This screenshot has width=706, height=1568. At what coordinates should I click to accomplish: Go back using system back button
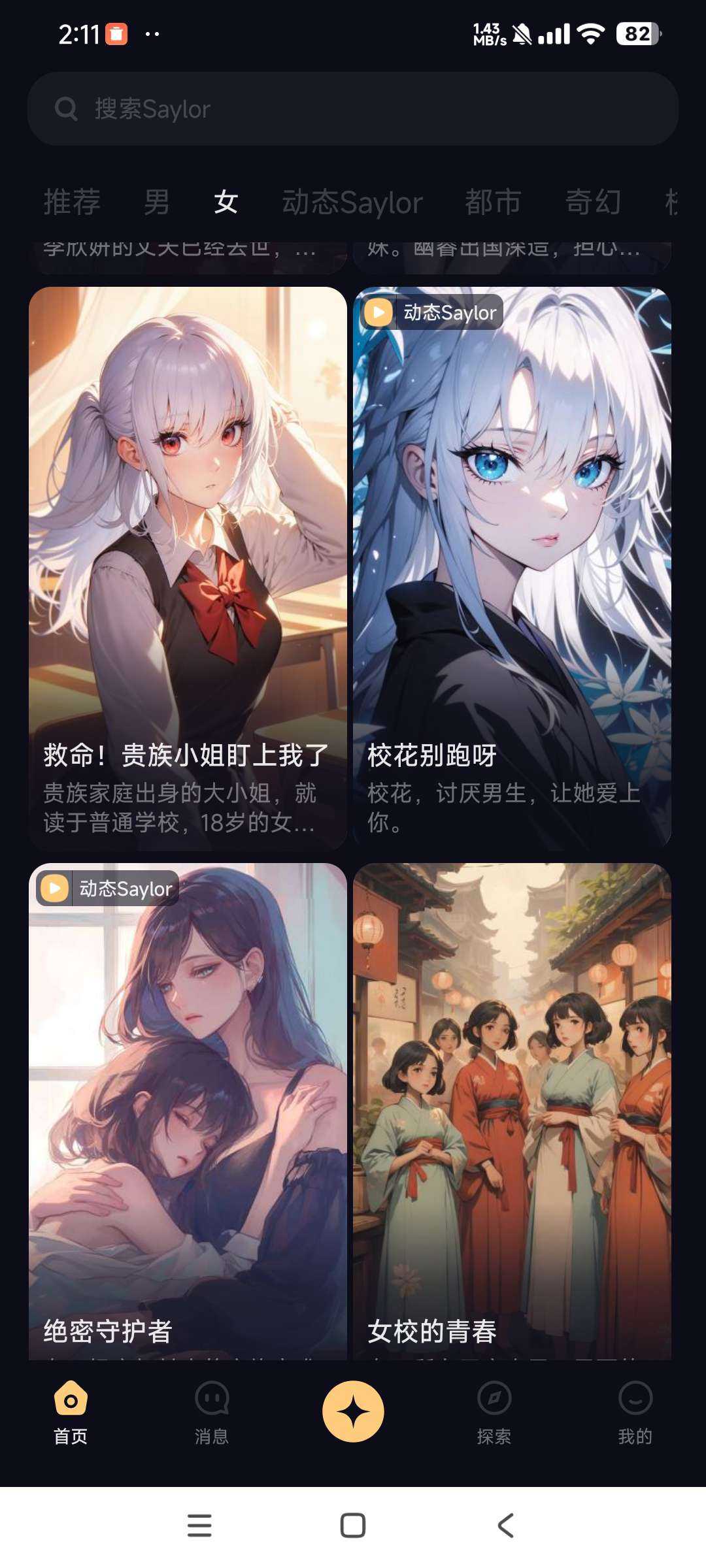(505, 1526)
